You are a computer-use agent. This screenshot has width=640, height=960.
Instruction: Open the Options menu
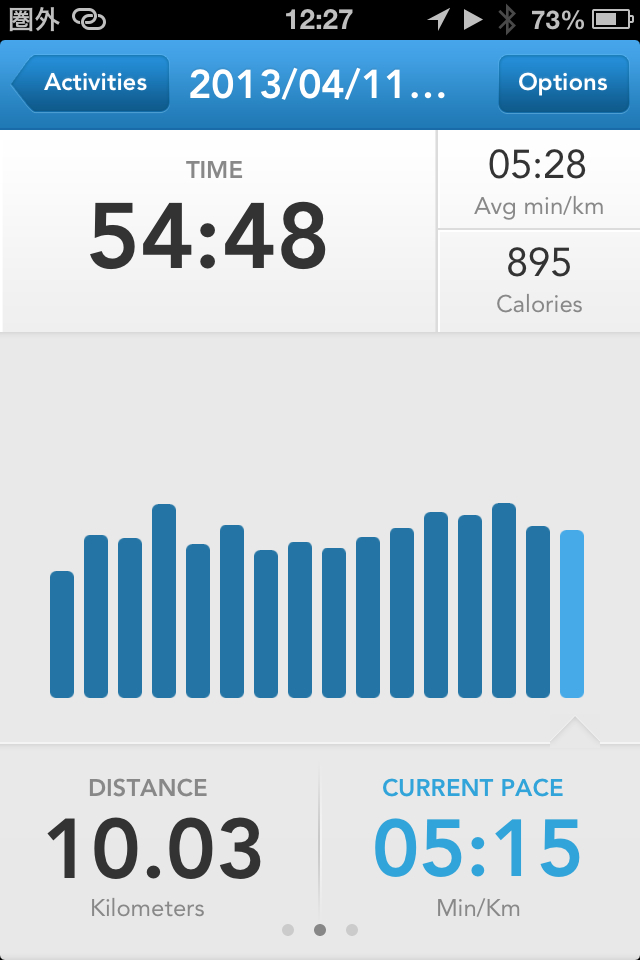562,83
